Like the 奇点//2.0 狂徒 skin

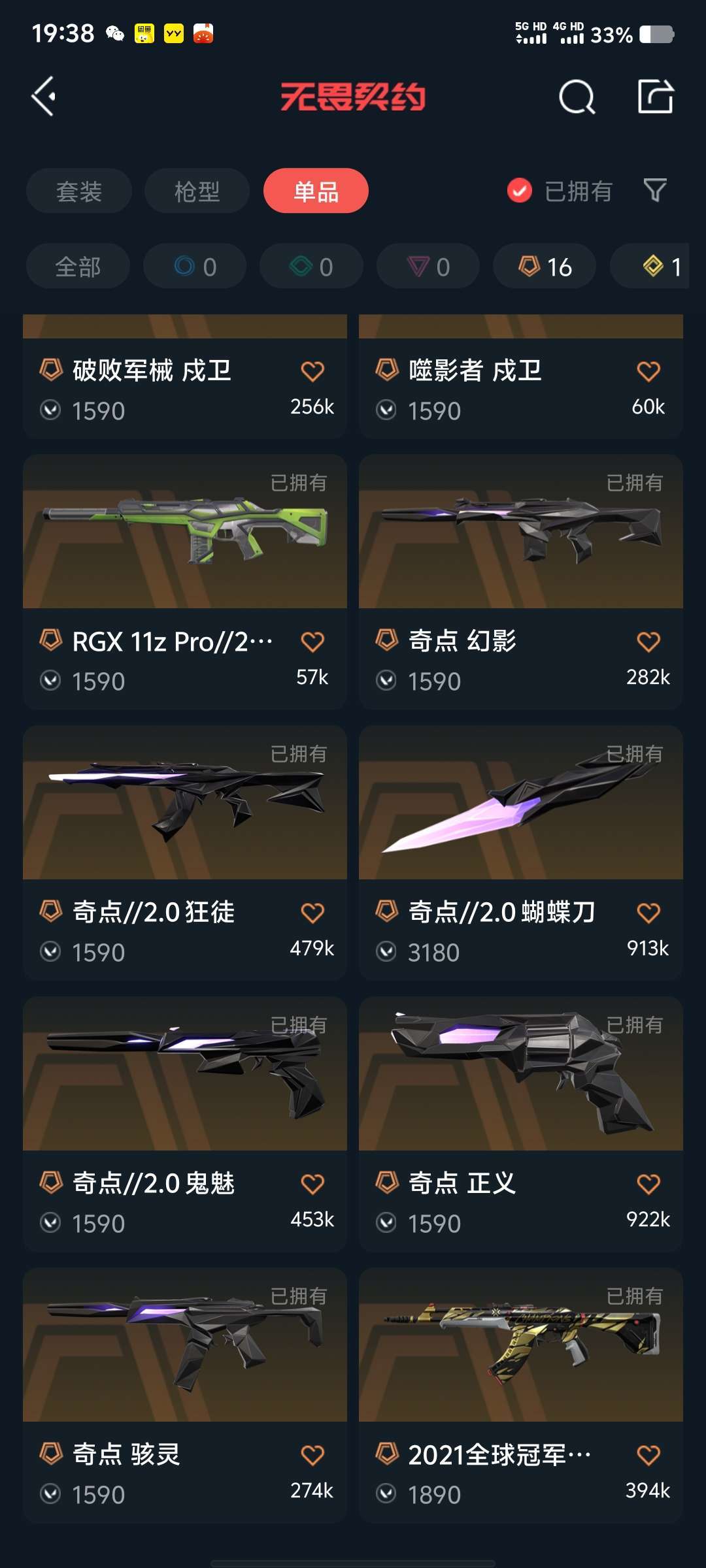tap(312, 913)
